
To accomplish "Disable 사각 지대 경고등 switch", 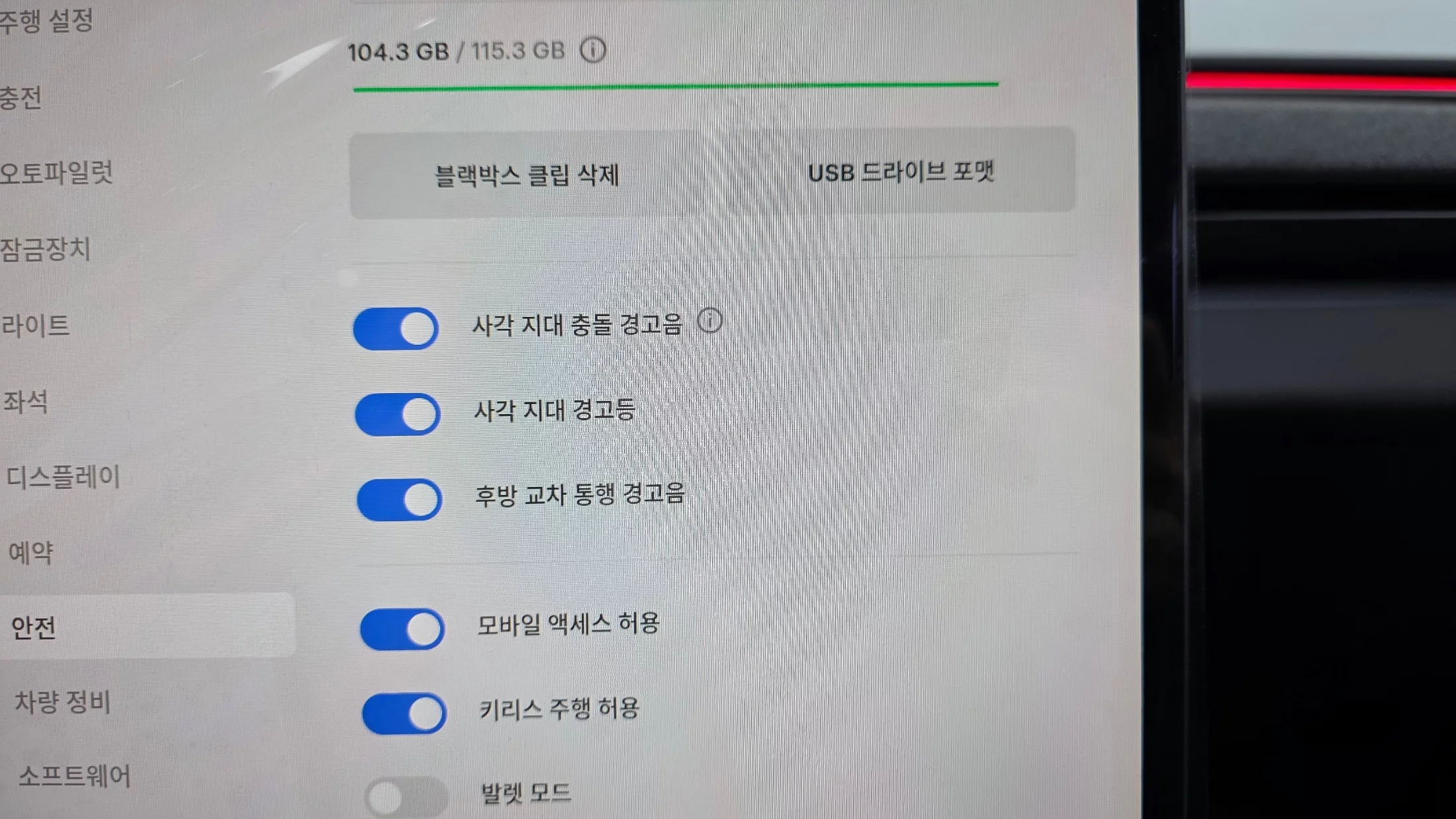I will tap(398, 414).
